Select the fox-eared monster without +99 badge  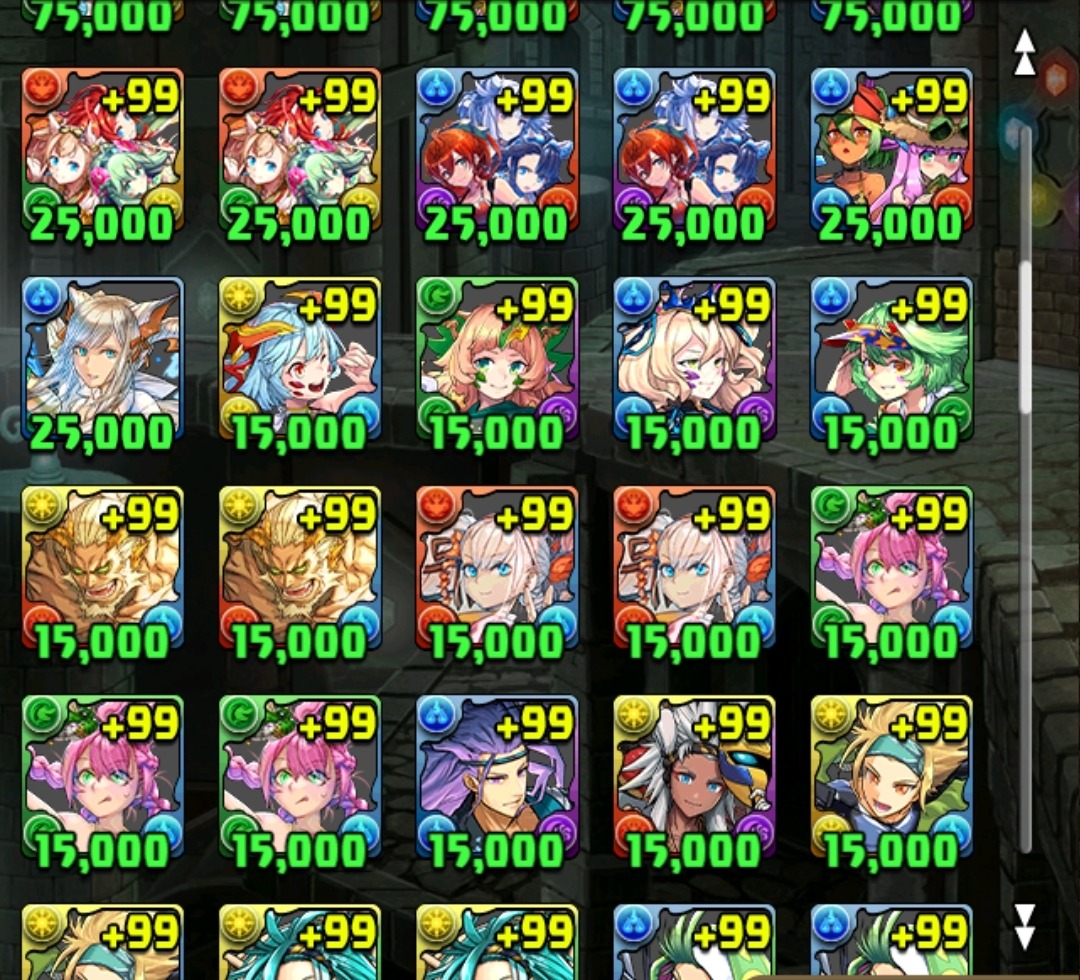pos(103,362)
